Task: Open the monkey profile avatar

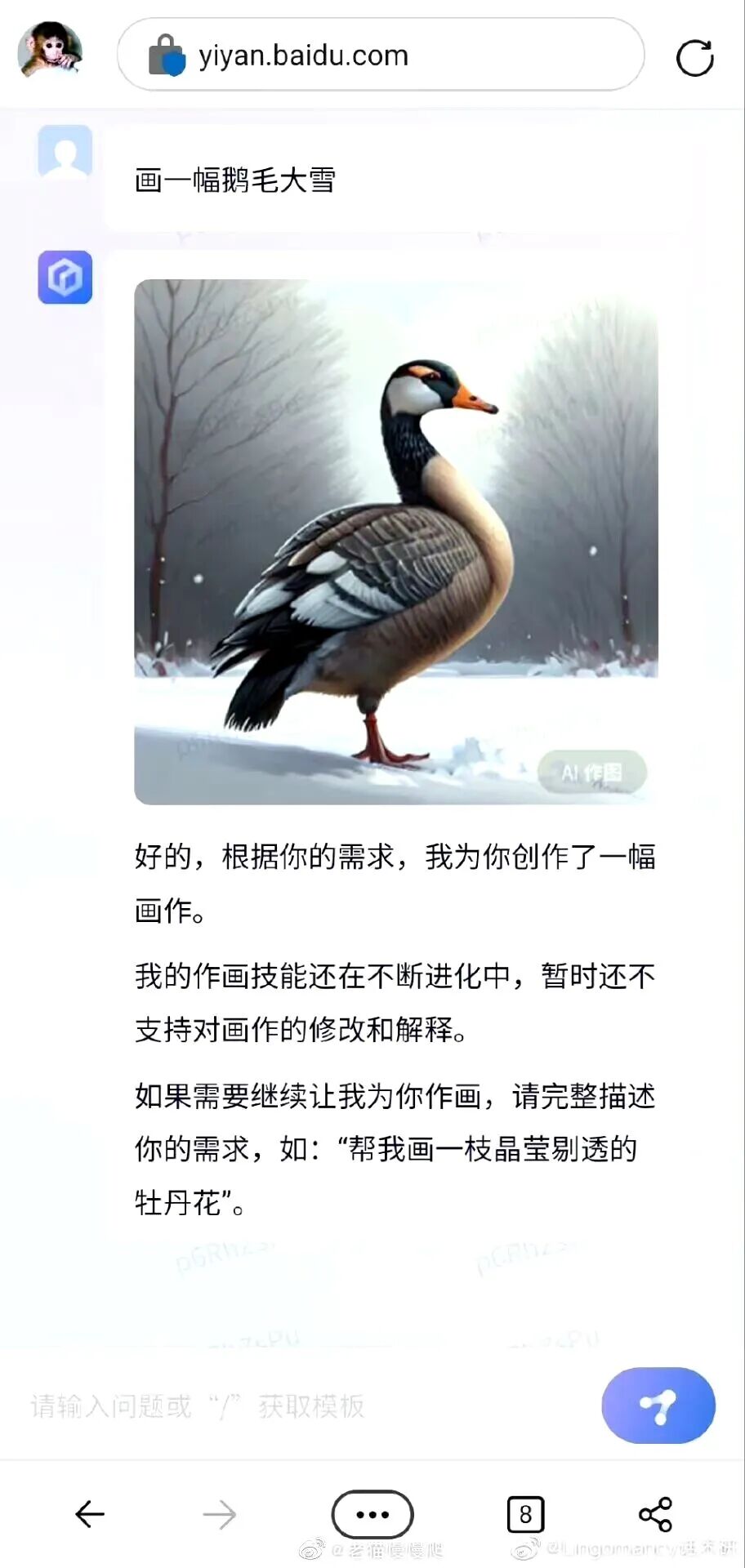Action: (x=50, y=51)
